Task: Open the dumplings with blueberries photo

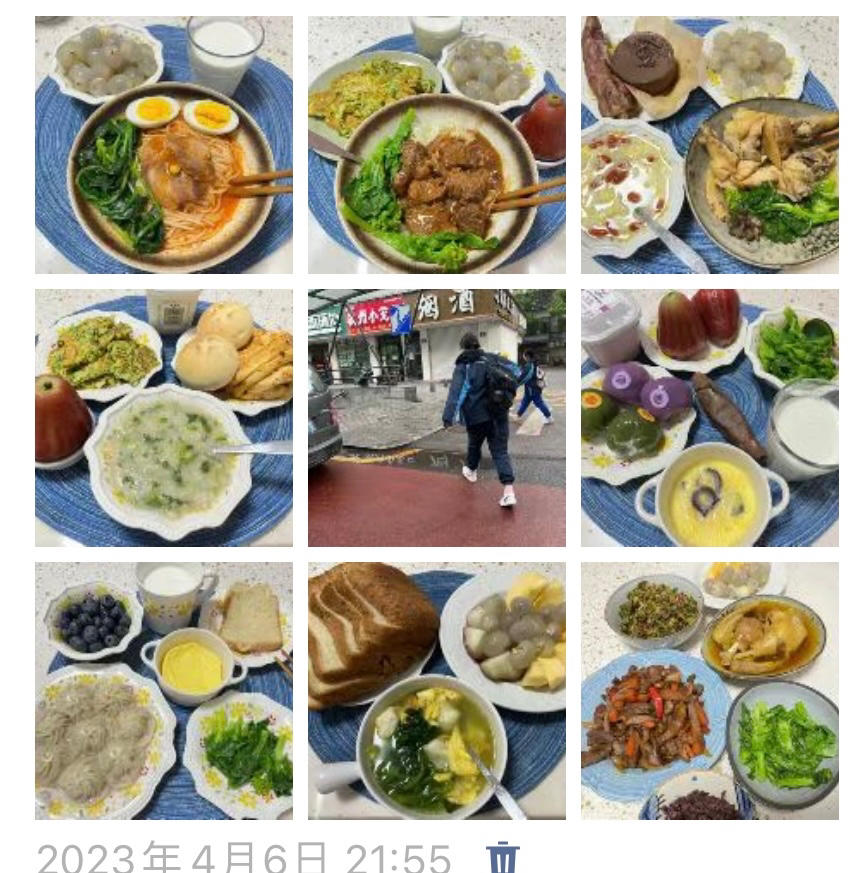Action: [164, 690]
